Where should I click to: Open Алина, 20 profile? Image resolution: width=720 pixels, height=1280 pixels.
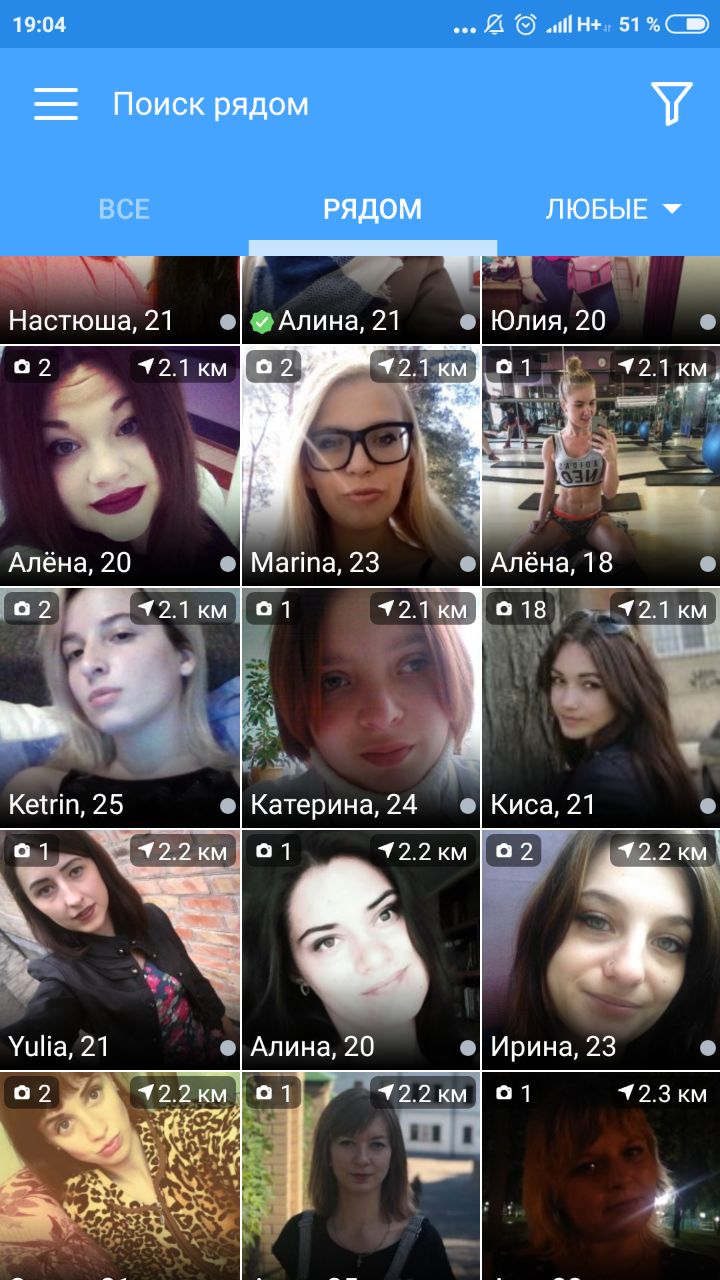click(x=361, y=950)
